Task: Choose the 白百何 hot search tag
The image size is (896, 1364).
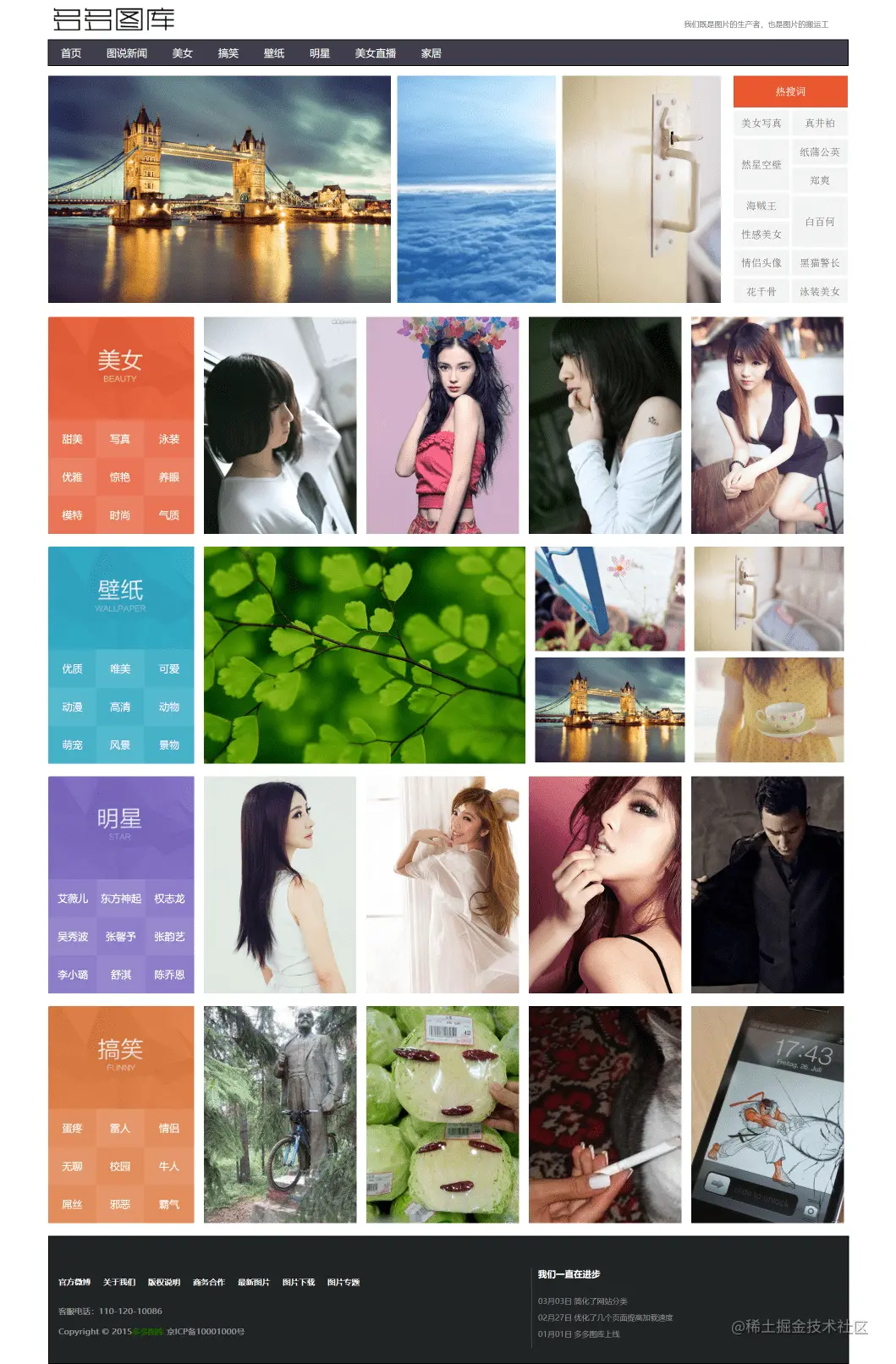Action: point(819,222)
